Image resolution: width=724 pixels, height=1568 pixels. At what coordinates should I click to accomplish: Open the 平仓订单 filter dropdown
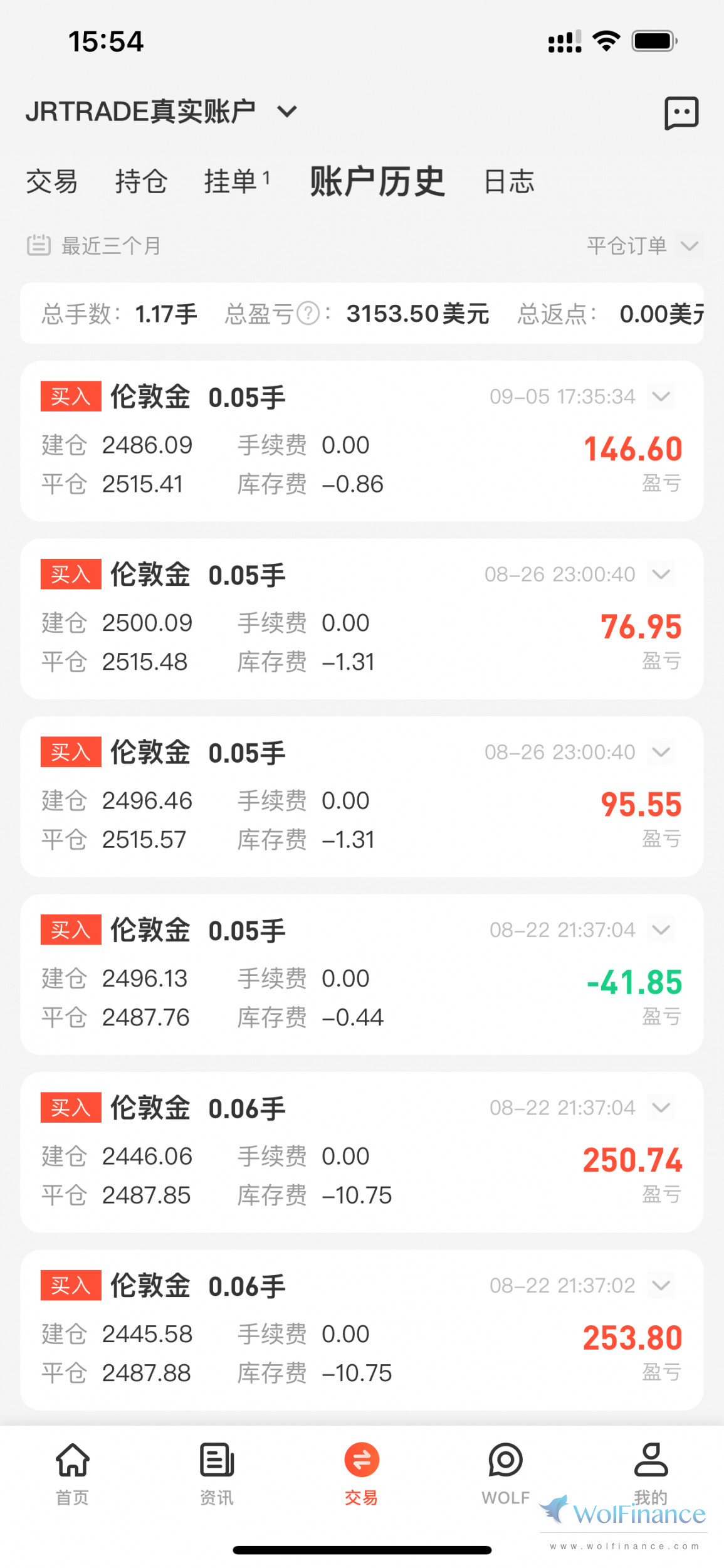643,245
